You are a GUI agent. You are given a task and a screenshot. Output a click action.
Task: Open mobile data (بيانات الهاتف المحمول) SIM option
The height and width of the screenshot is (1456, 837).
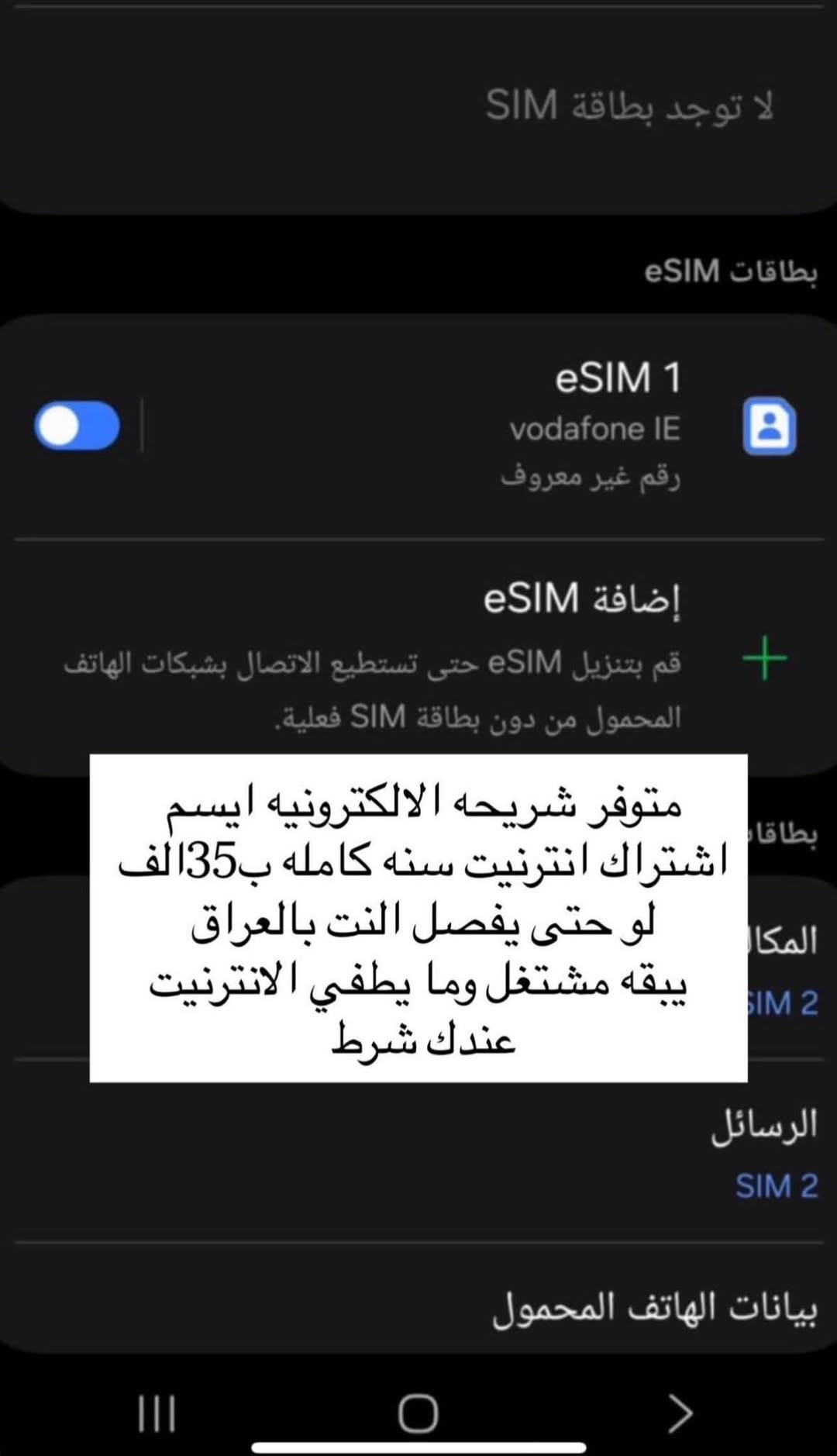(x=653, y=1309)
